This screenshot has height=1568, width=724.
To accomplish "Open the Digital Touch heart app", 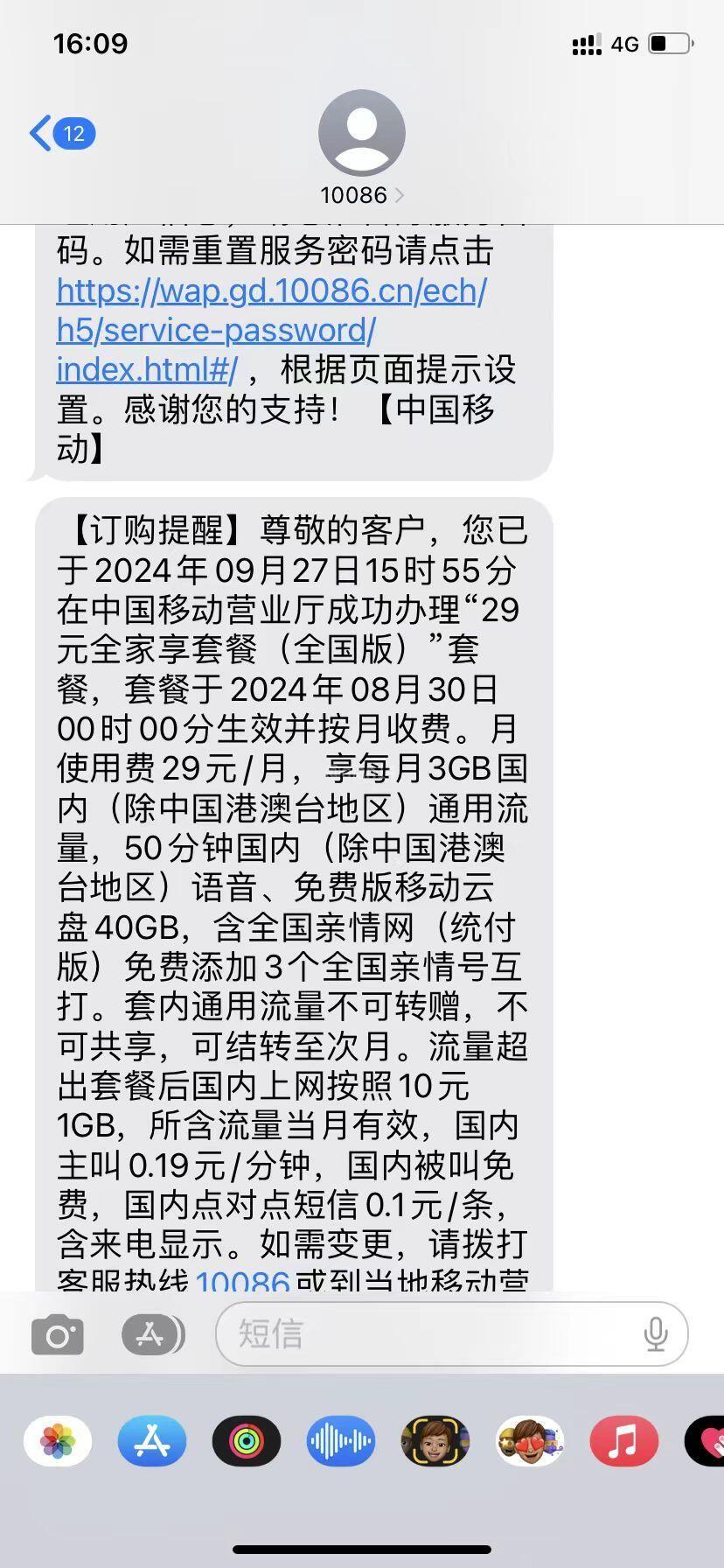I will coord(707,1440).
